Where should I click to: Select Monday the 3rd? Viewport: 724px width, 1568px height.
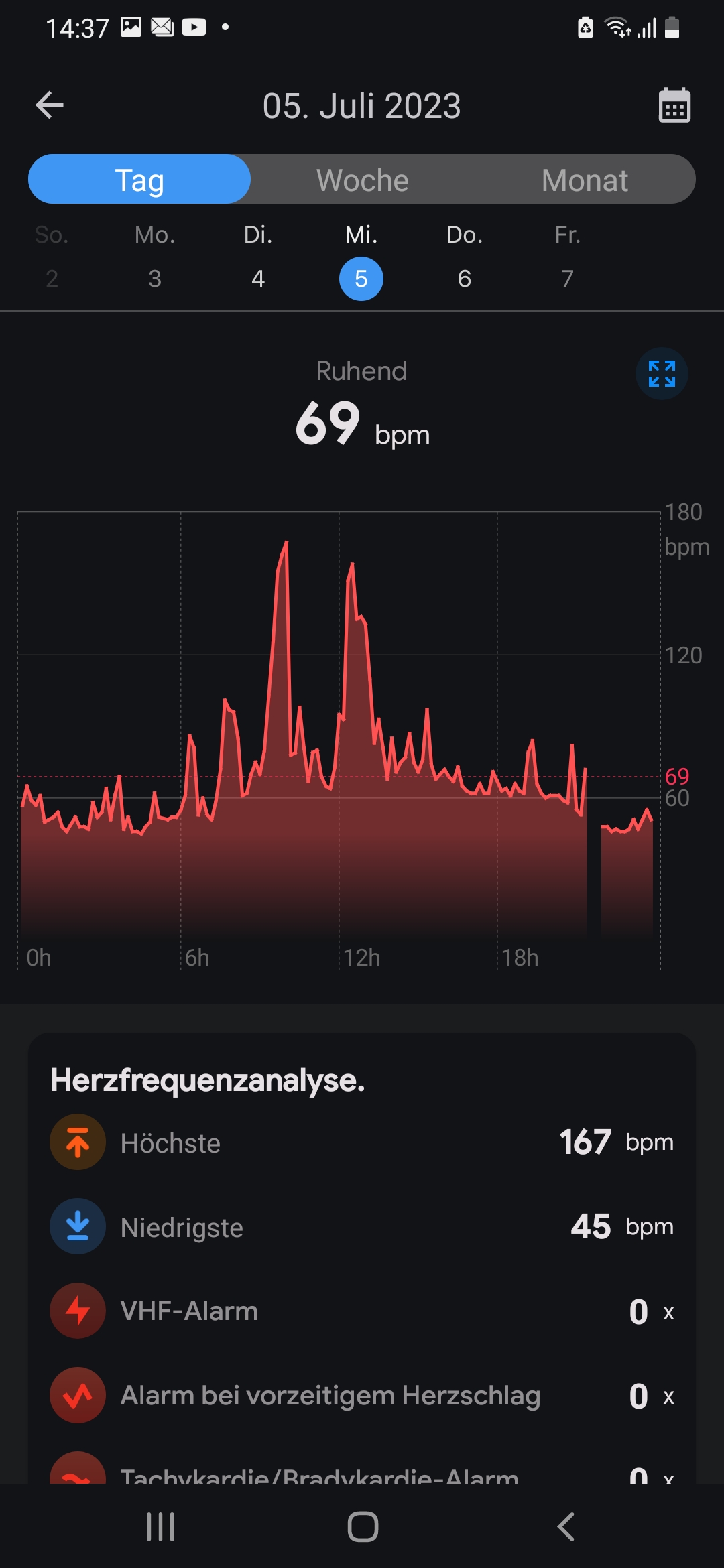pos(155,258)
